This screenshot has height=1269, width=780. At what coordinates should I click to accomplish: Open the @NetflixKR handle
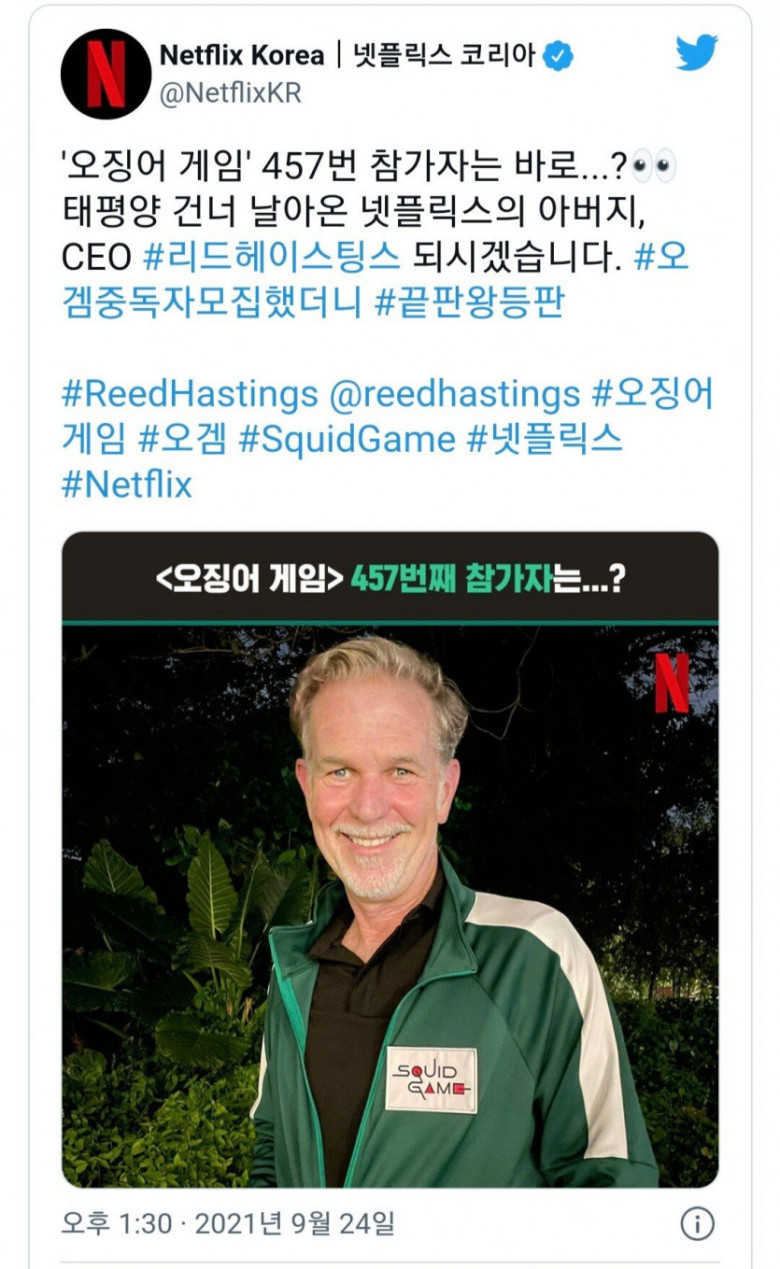[x=230, y=93]
